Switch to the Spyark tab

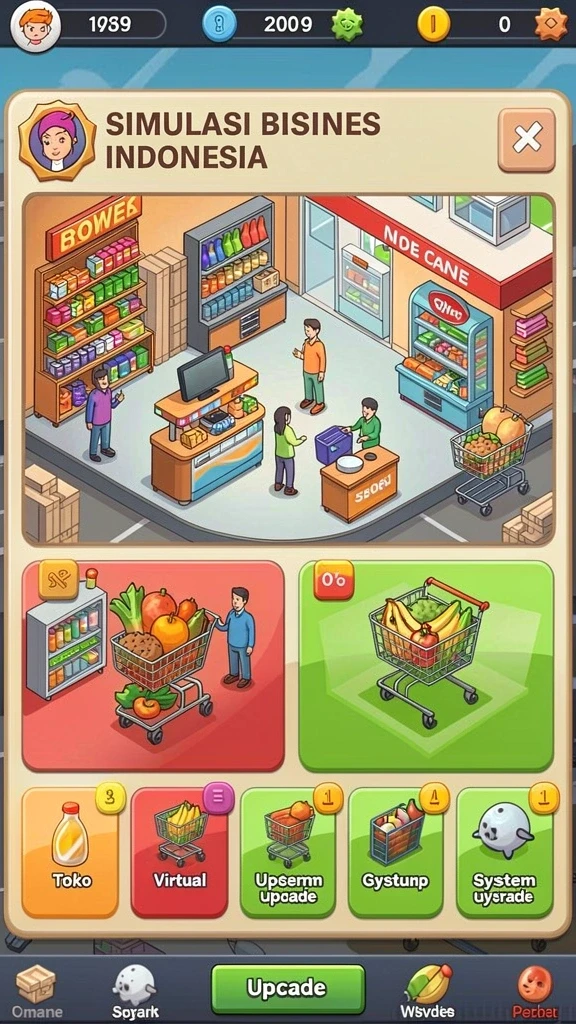pyautogui.click(x=135, y=990)
